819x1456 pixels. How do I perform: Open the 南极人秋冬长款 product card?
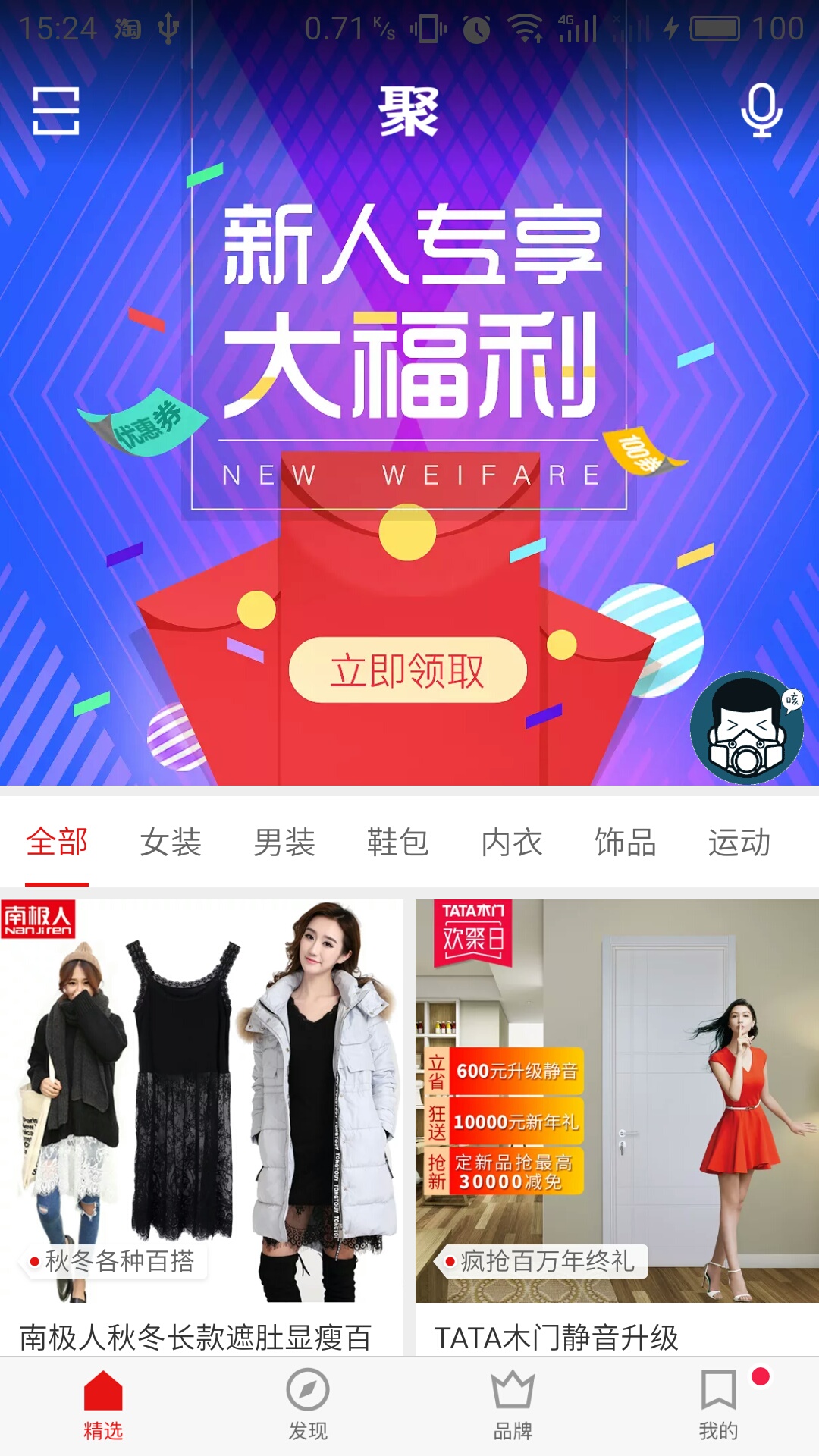202,1122
